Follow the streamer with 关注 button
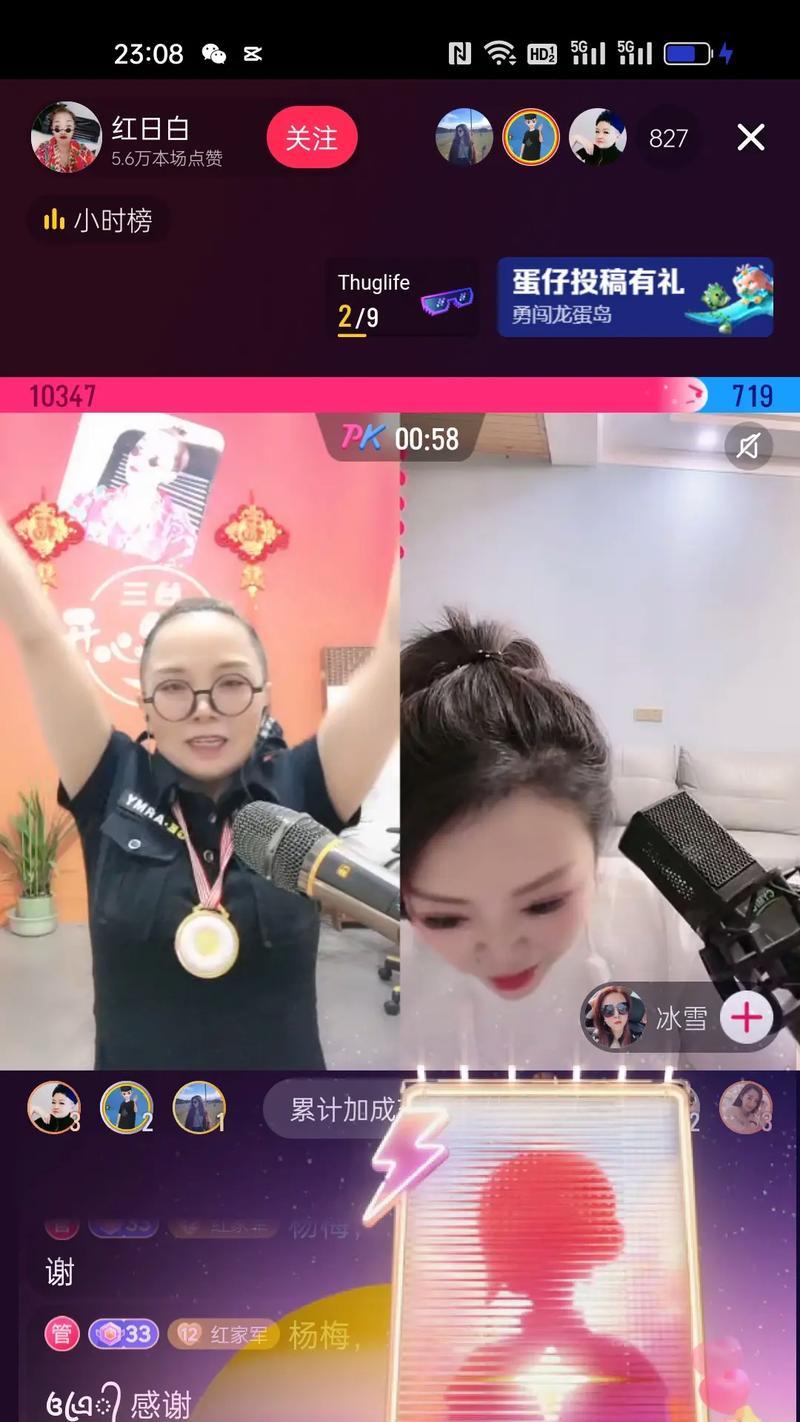The height and width of the screenshot is (1422, 800). coord(311,138)
